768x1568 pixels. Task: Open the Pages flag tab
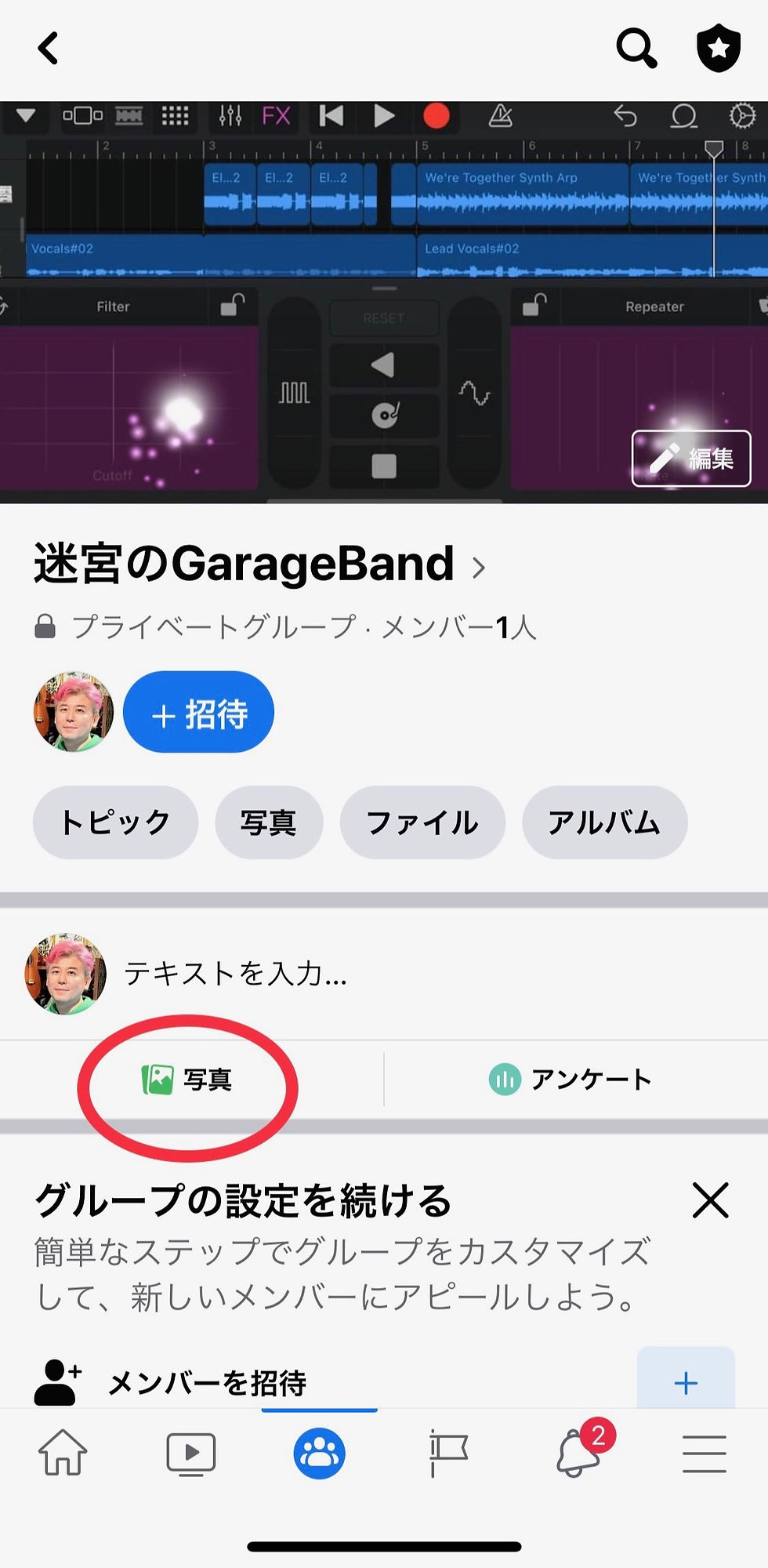point(447,1453)
